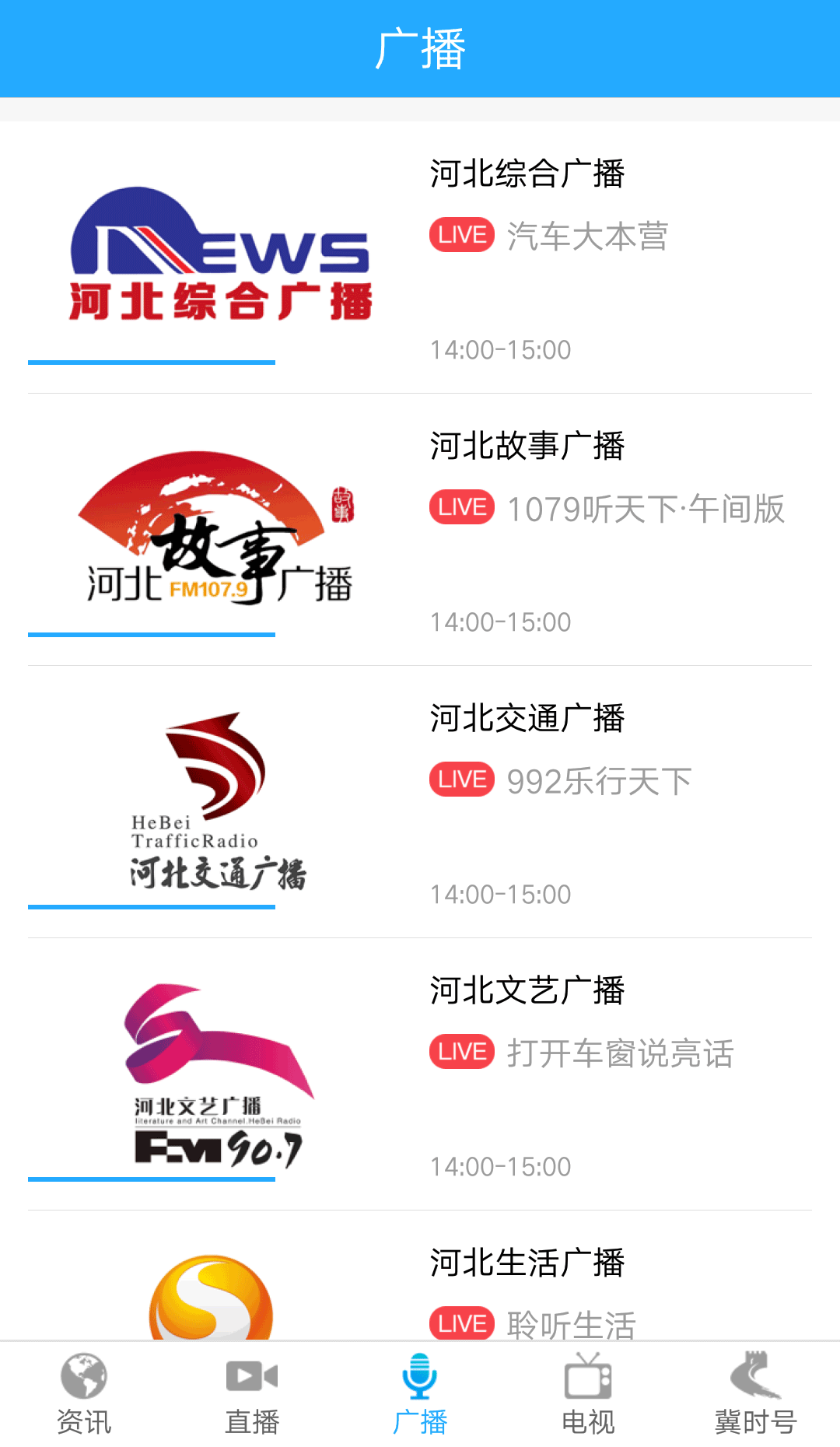Screen dimensions: 840x1447
Task: Tap the 广播 microphone icon
Action: 419,1375
